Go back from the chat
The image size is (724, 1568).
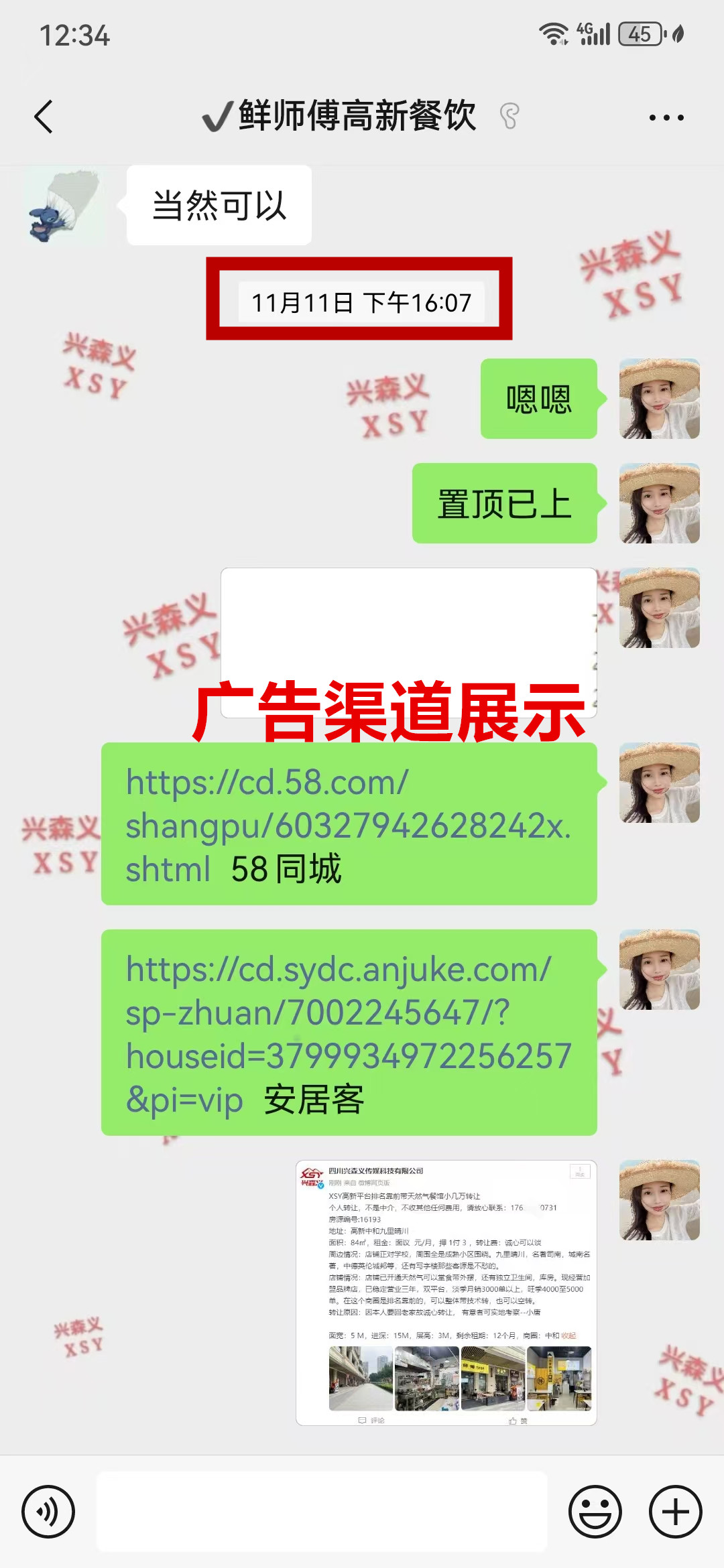[44, 117]
